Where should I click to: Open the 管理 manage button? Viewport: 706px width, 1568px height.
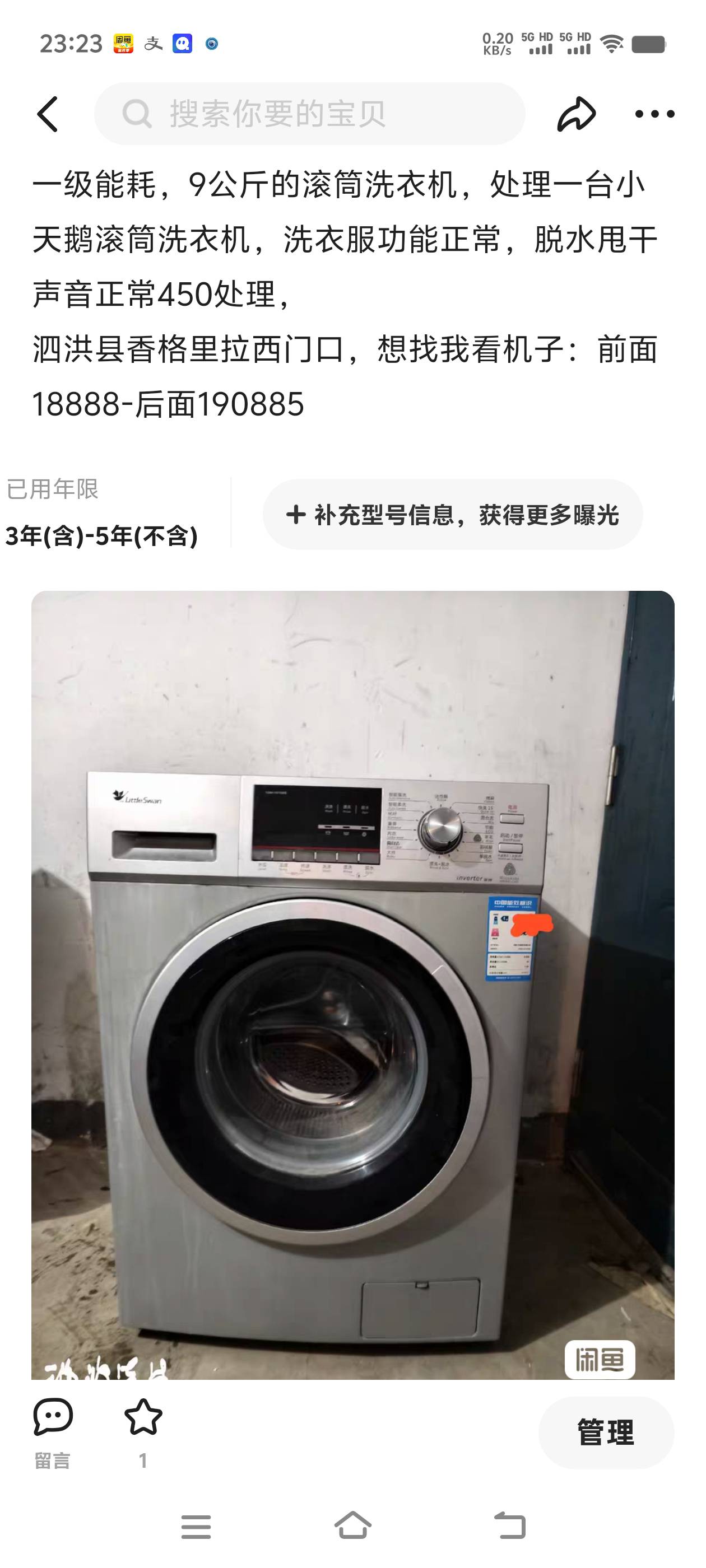click(606, 1432)
